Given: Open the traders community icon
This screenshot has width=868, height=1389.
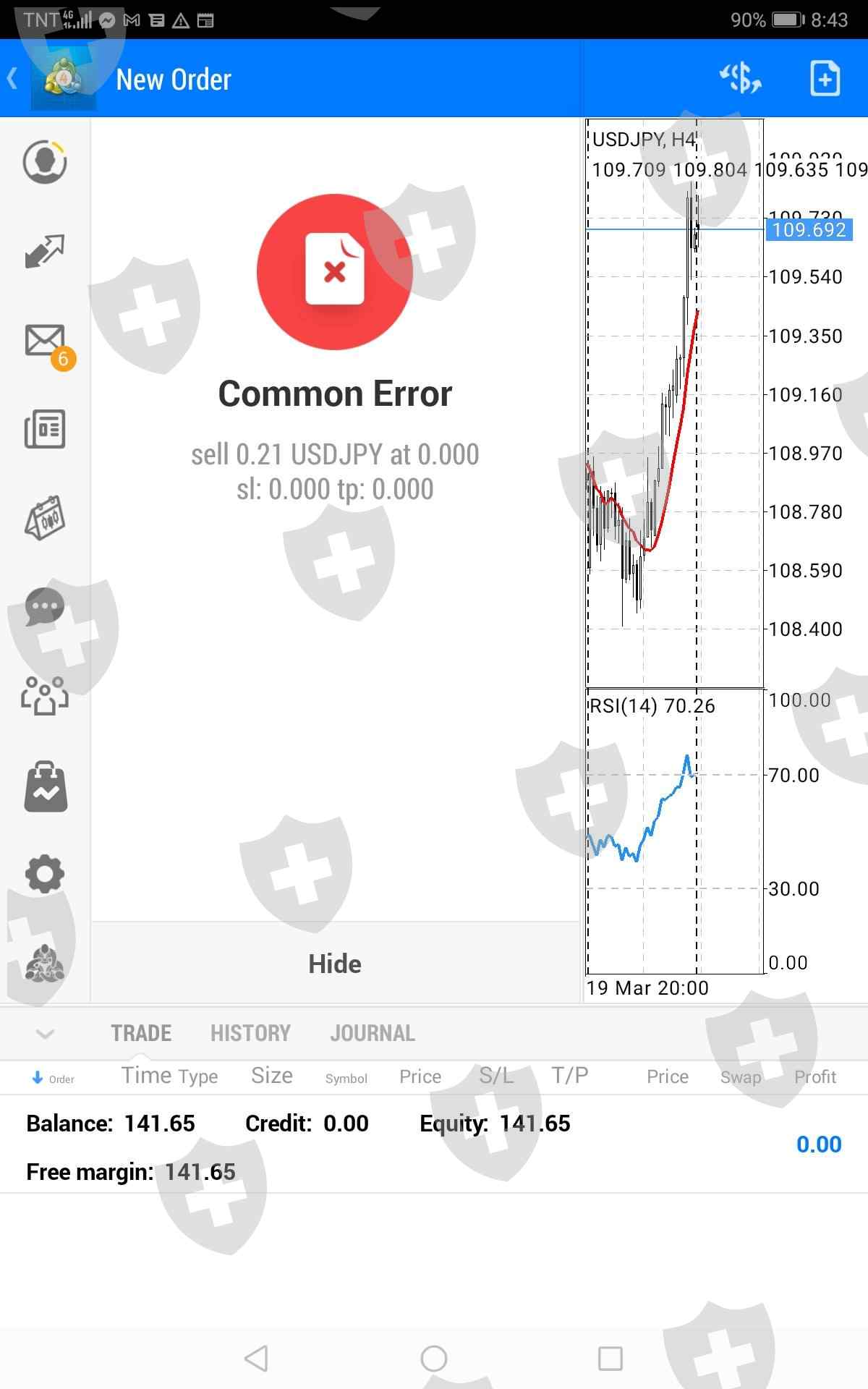Looking at the screenshot, I should point(45,696).
